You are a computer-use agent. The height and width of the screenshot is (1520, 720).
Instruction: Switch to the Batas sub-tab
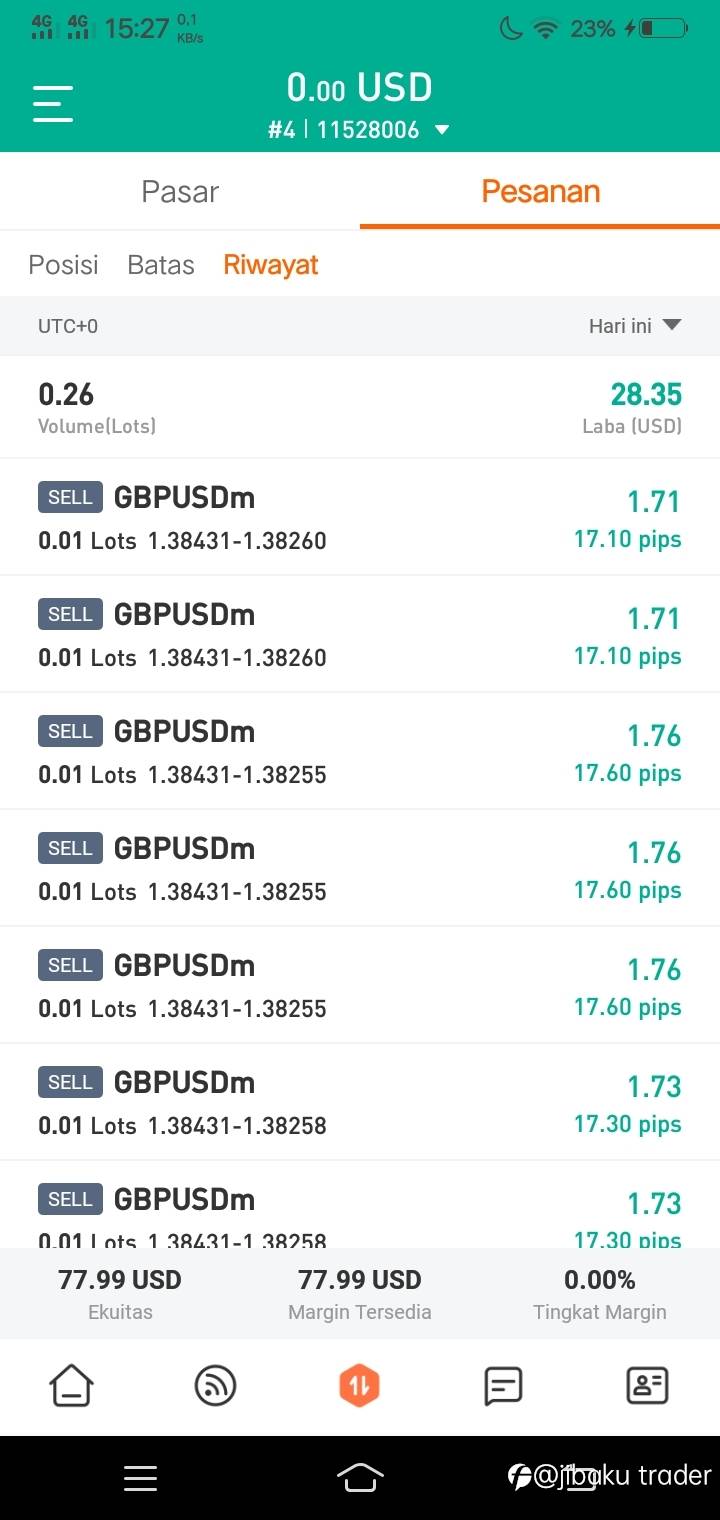(x=161, y=265)
